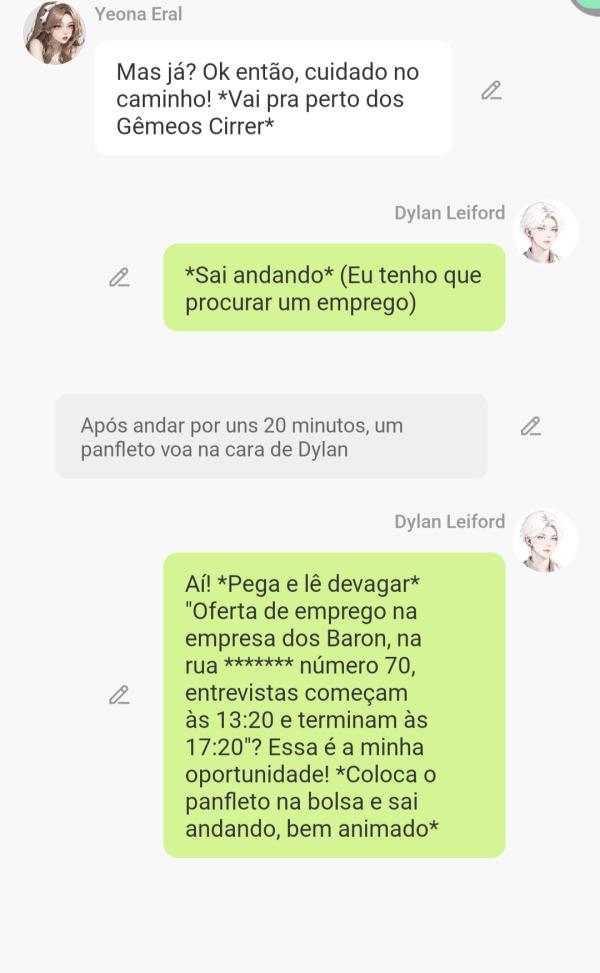Edit Dylan's "Sai andando" message
Image resolution: width=600 pixels, height=973 pixels.
tap(119, 278)
